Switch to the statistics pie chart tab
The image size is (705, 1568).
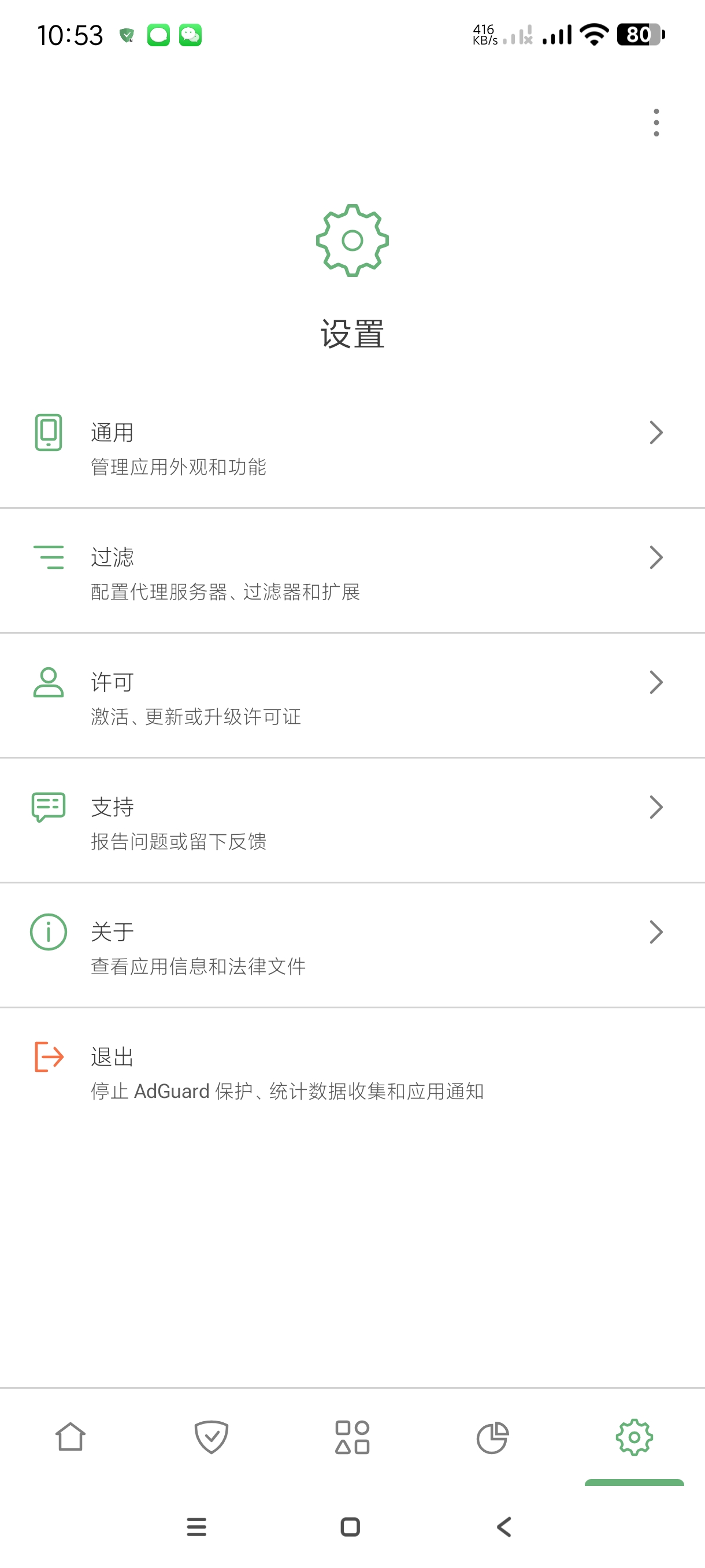[493, 1437]
